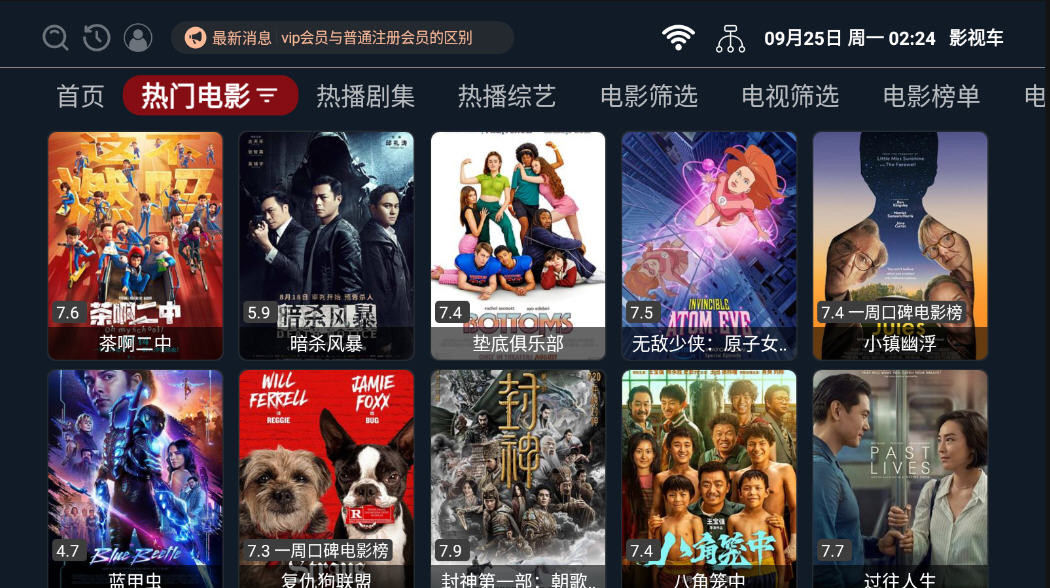Switch to the 热播剧集 tab

point(366,96)
